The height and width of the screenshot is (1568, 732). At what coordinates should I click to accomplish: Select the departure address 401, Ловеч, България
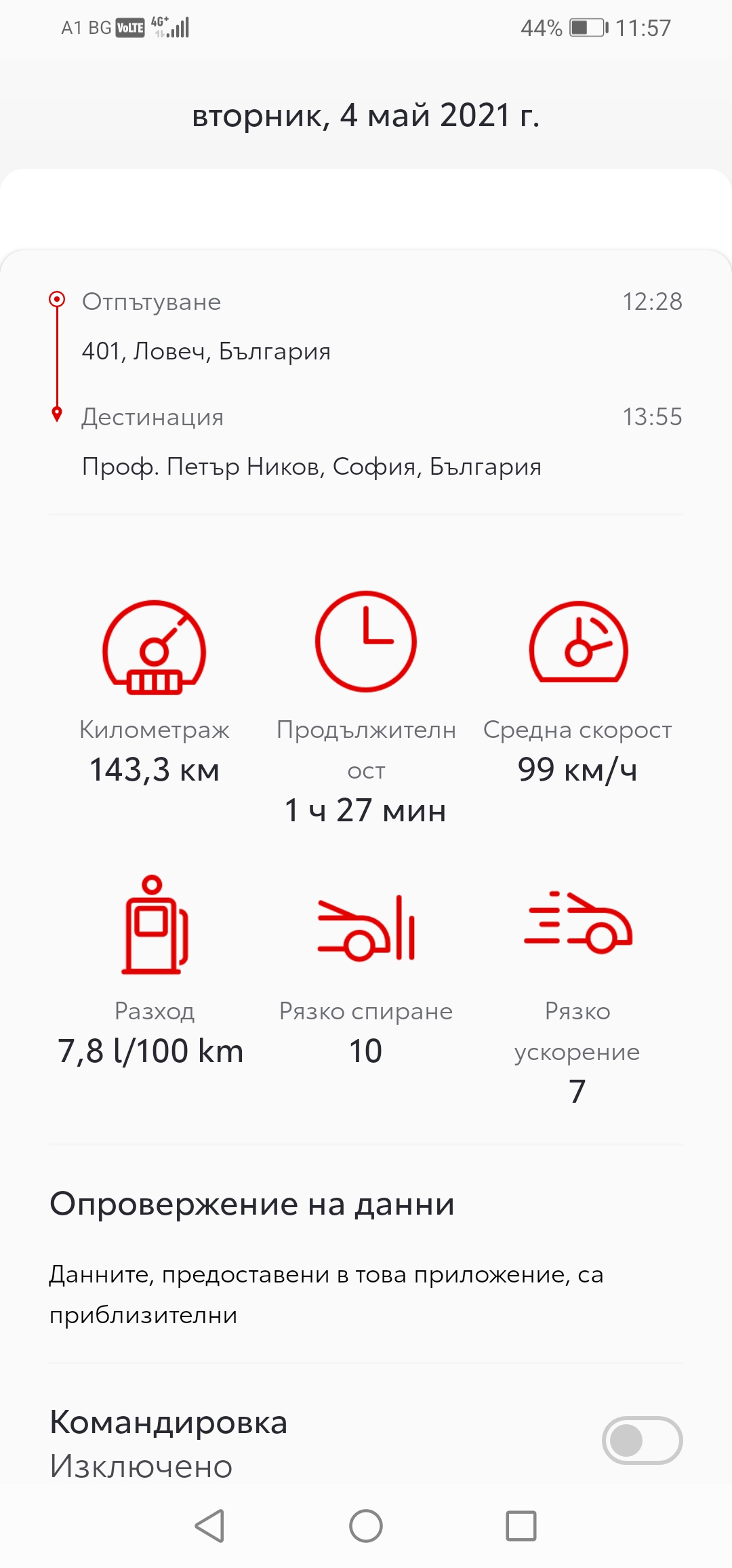(x=205, y=351)
